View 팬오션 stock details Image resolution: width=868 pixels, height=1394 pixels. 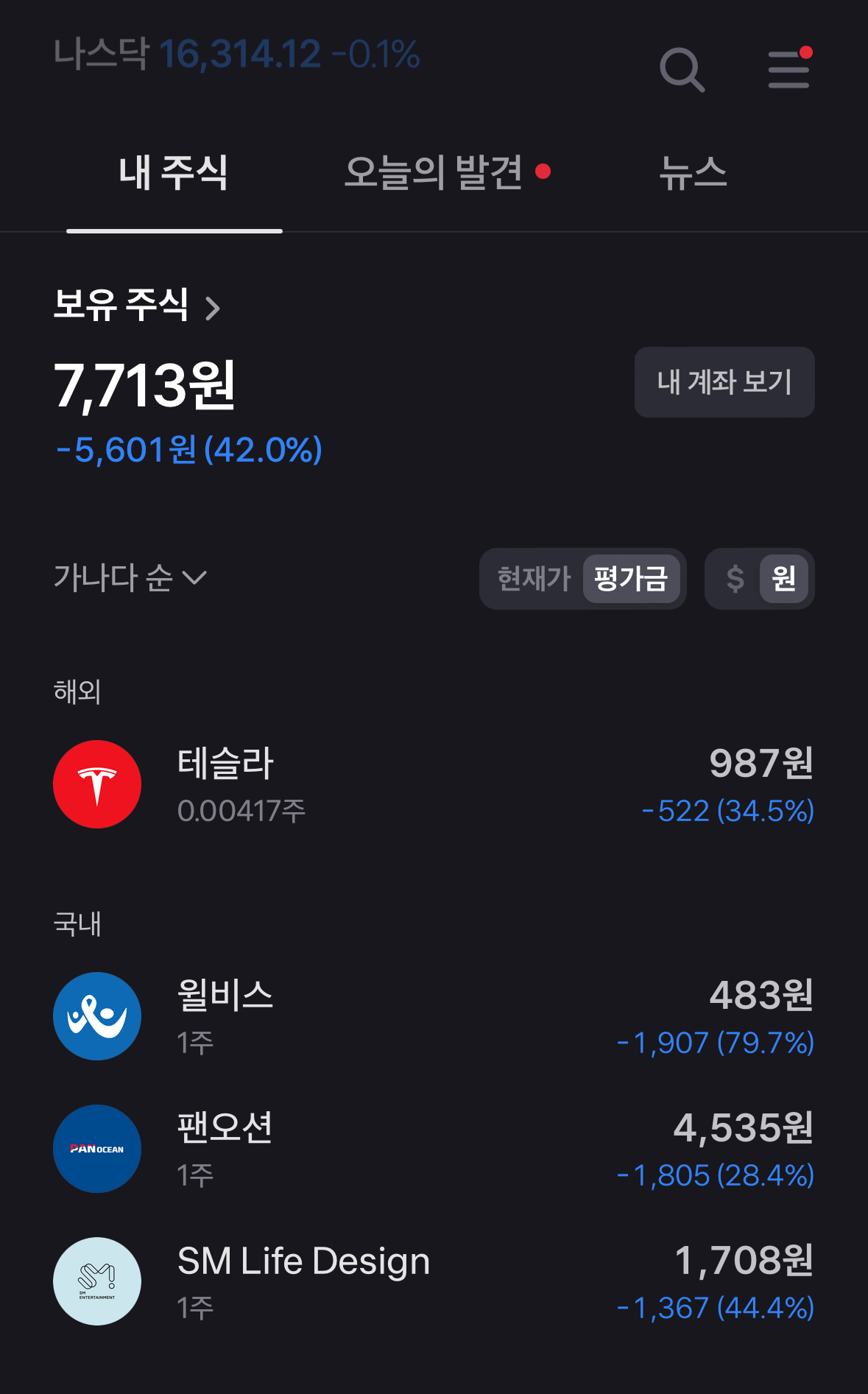pos(434,1150)
